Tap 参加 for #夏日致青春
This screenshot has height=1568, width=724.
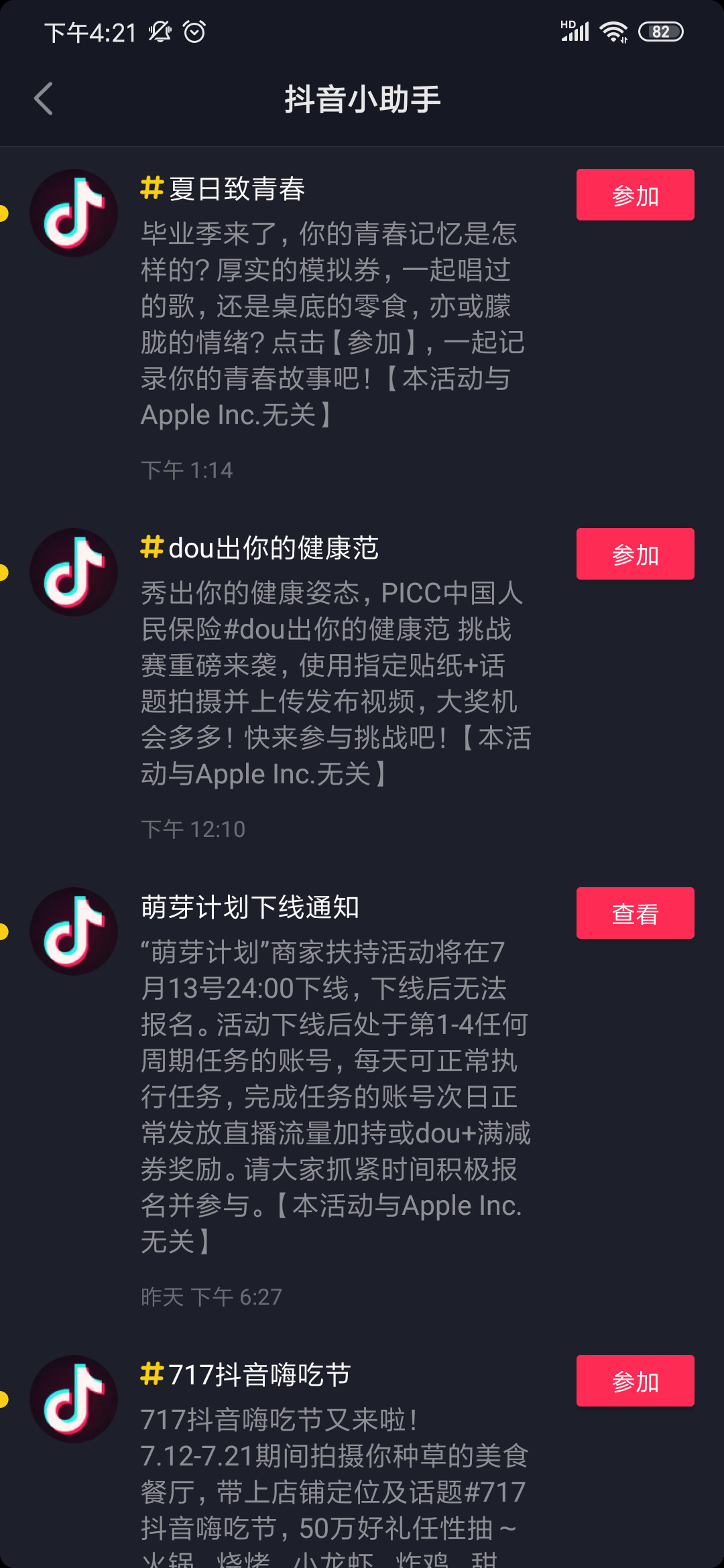pos(635,195)
